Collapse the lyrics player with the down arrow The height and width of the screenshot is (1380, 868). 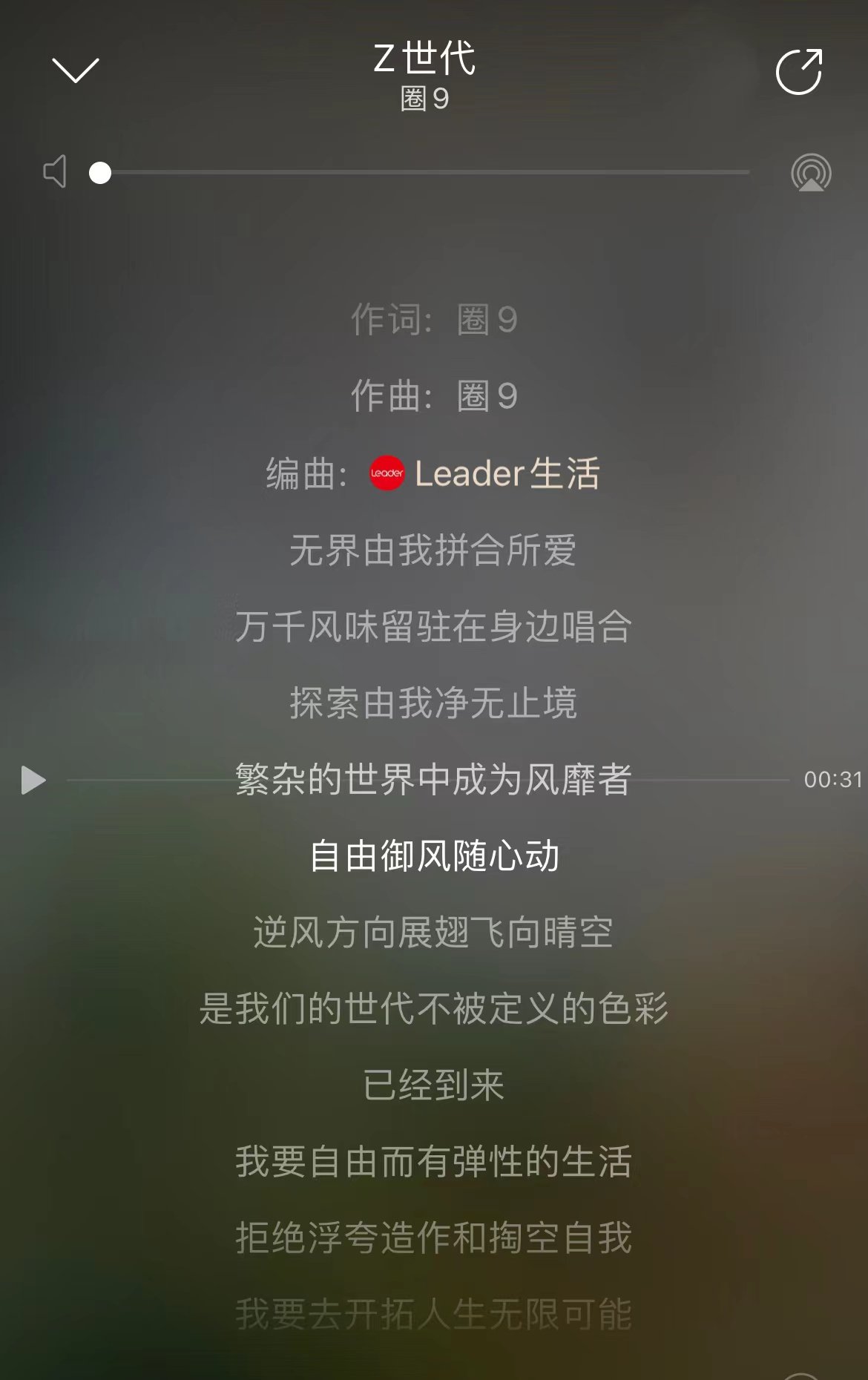click(75, 70)
